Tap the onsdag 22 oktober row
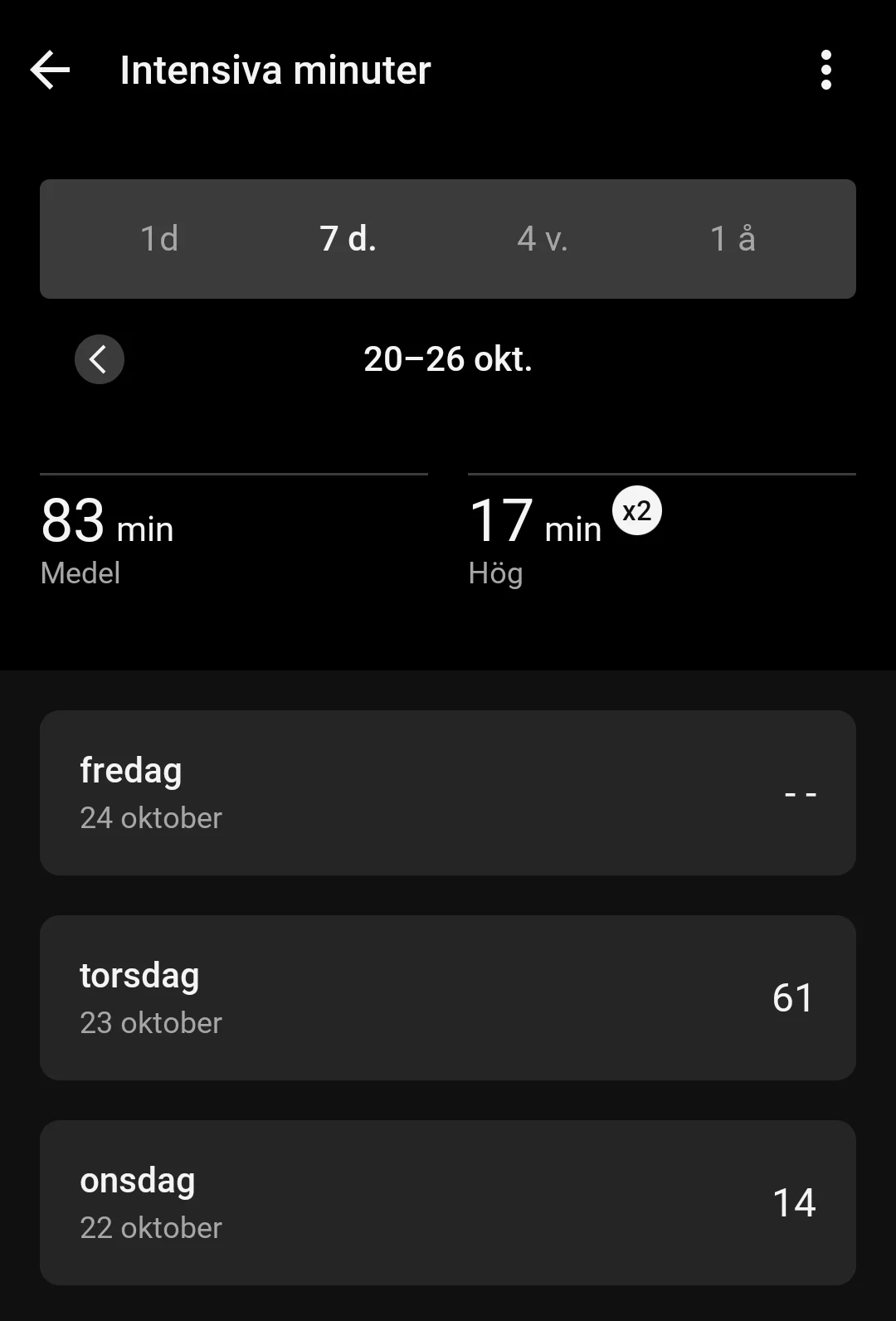Screen dimensions: 896x1321 (x=448, y=1202)
